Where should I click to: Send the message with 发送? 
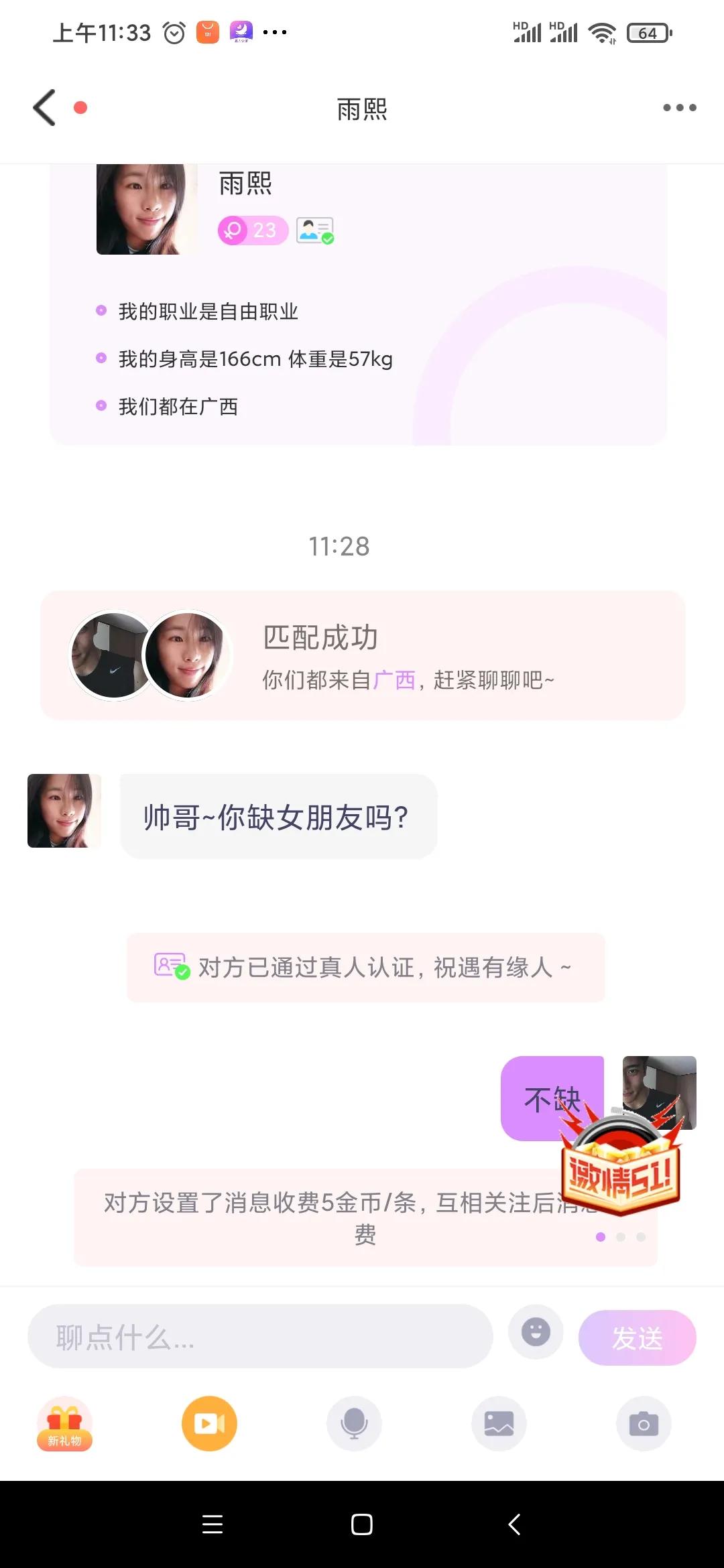(637, 1338)
